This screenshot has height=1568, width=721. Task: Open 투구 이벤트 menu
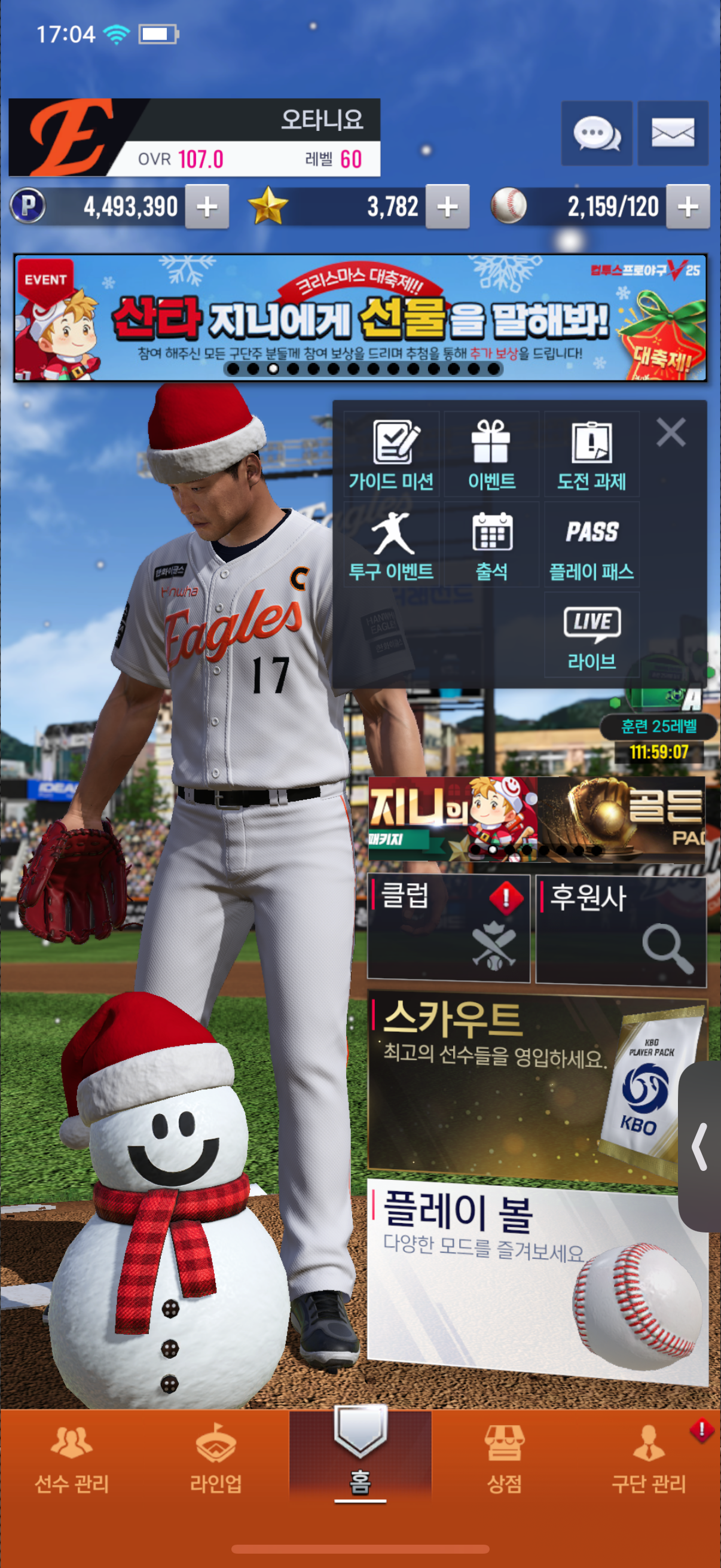click(x=391, y=545)
